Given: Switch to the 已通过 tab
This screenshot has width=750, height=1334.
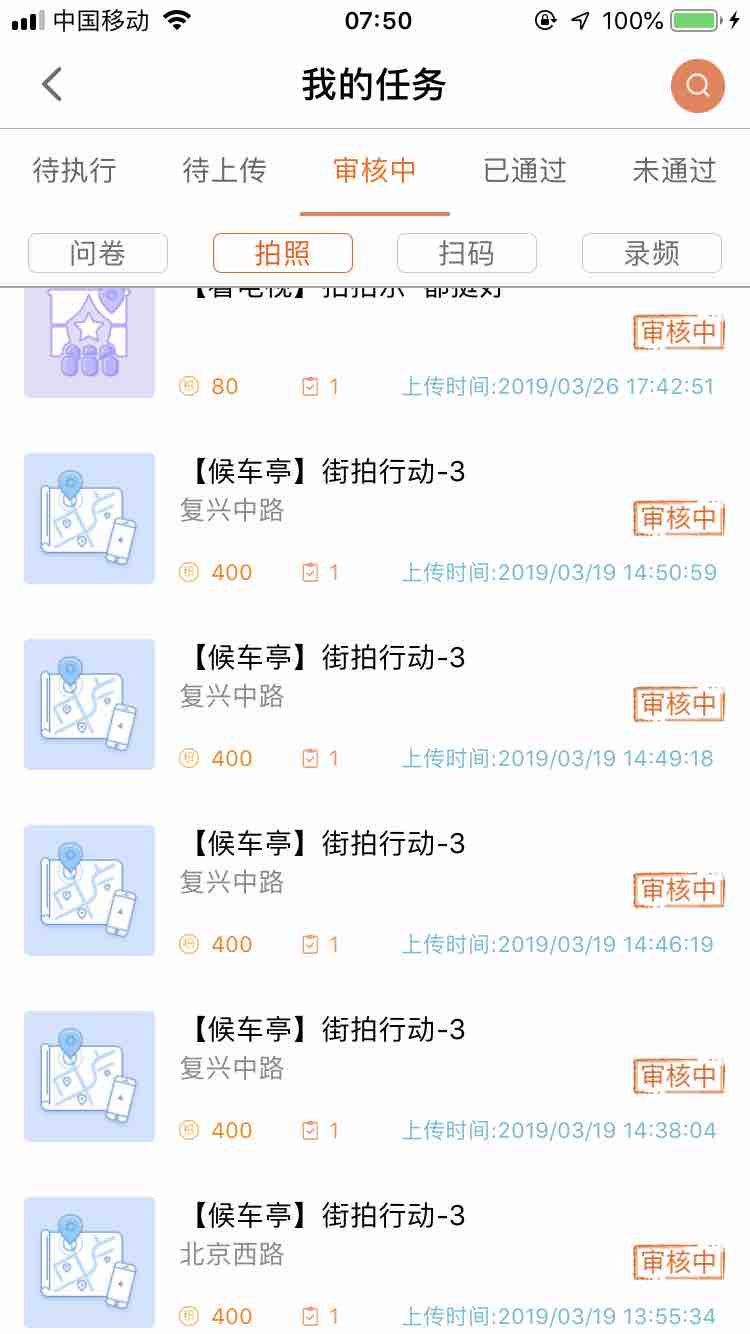Looking at the screenshot, I should coord(524,171).
